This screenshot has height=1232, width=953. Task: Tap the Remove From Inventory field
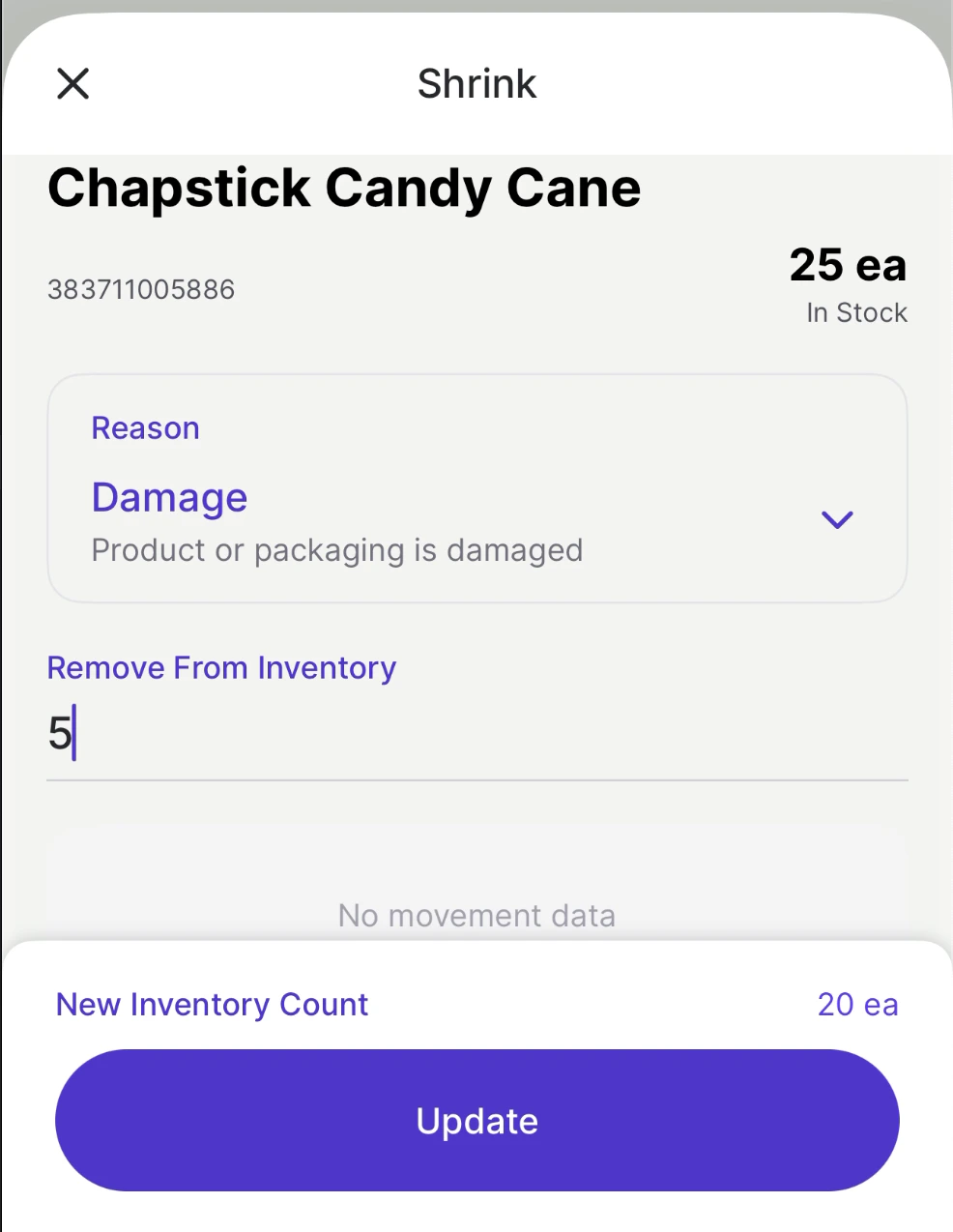coord(476,735)
